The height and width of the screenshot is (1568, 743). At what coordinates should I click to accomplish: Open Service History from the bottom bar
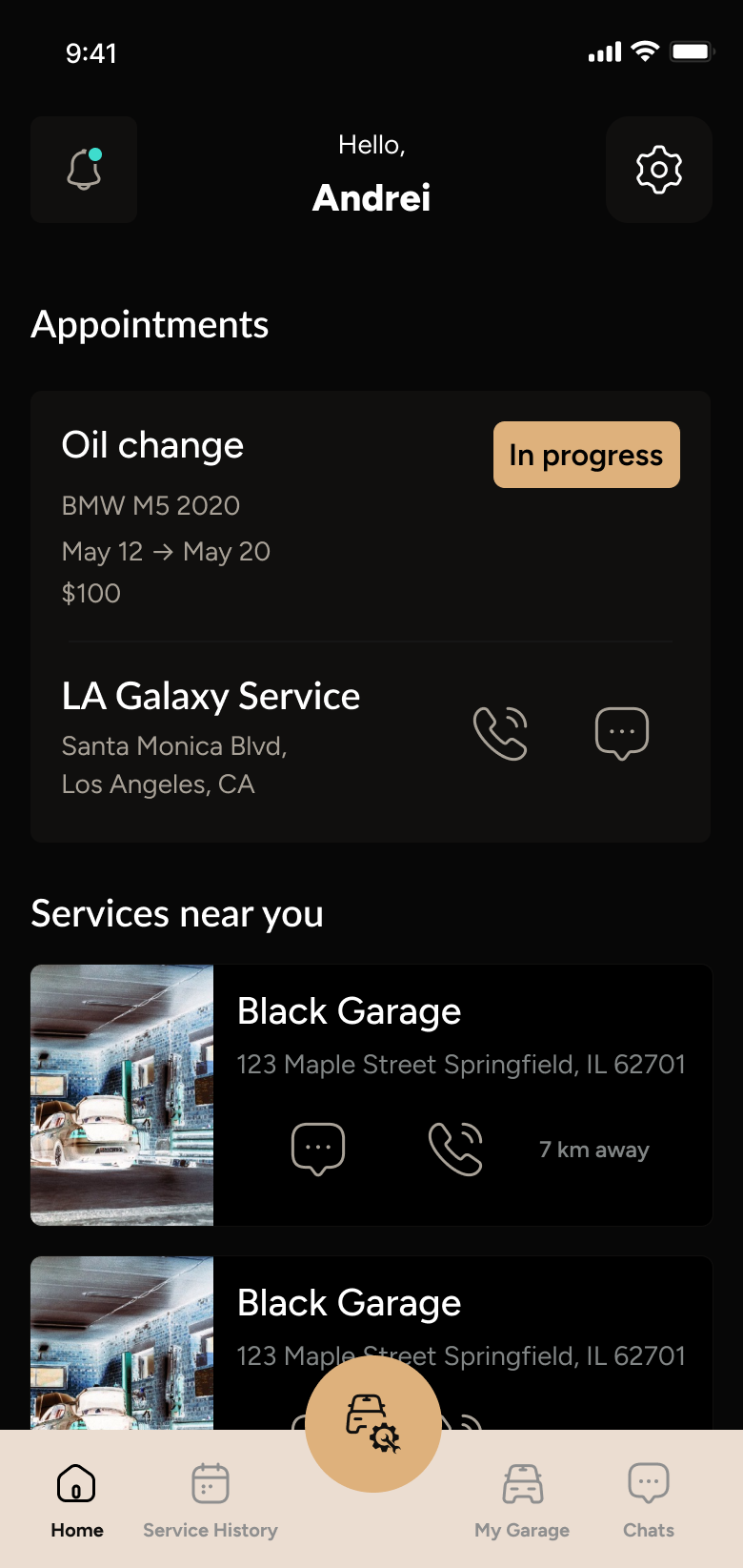(210, 1484)
